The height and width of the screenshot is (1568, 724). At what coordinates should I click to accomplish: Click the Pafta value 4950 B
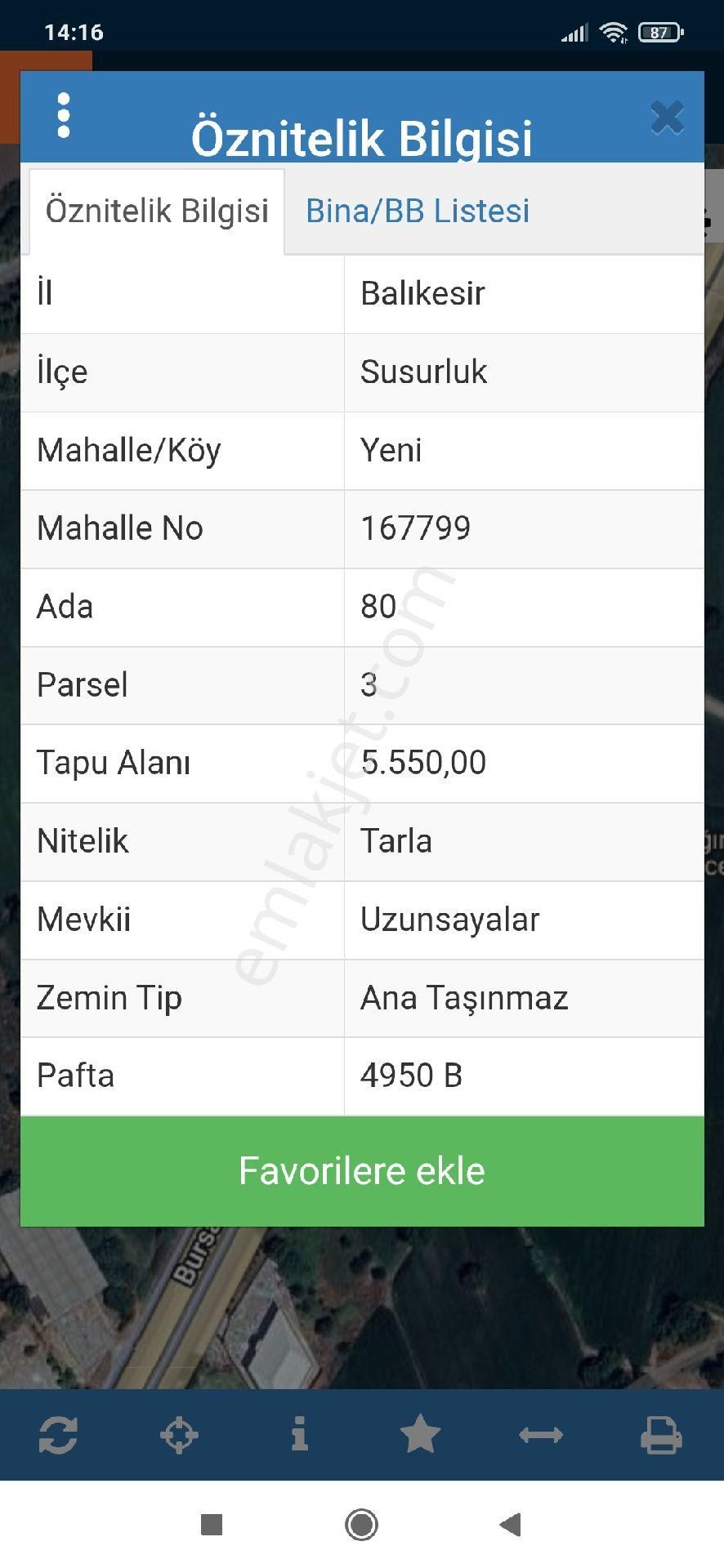pyautogui.click(x=412, y=1076)
